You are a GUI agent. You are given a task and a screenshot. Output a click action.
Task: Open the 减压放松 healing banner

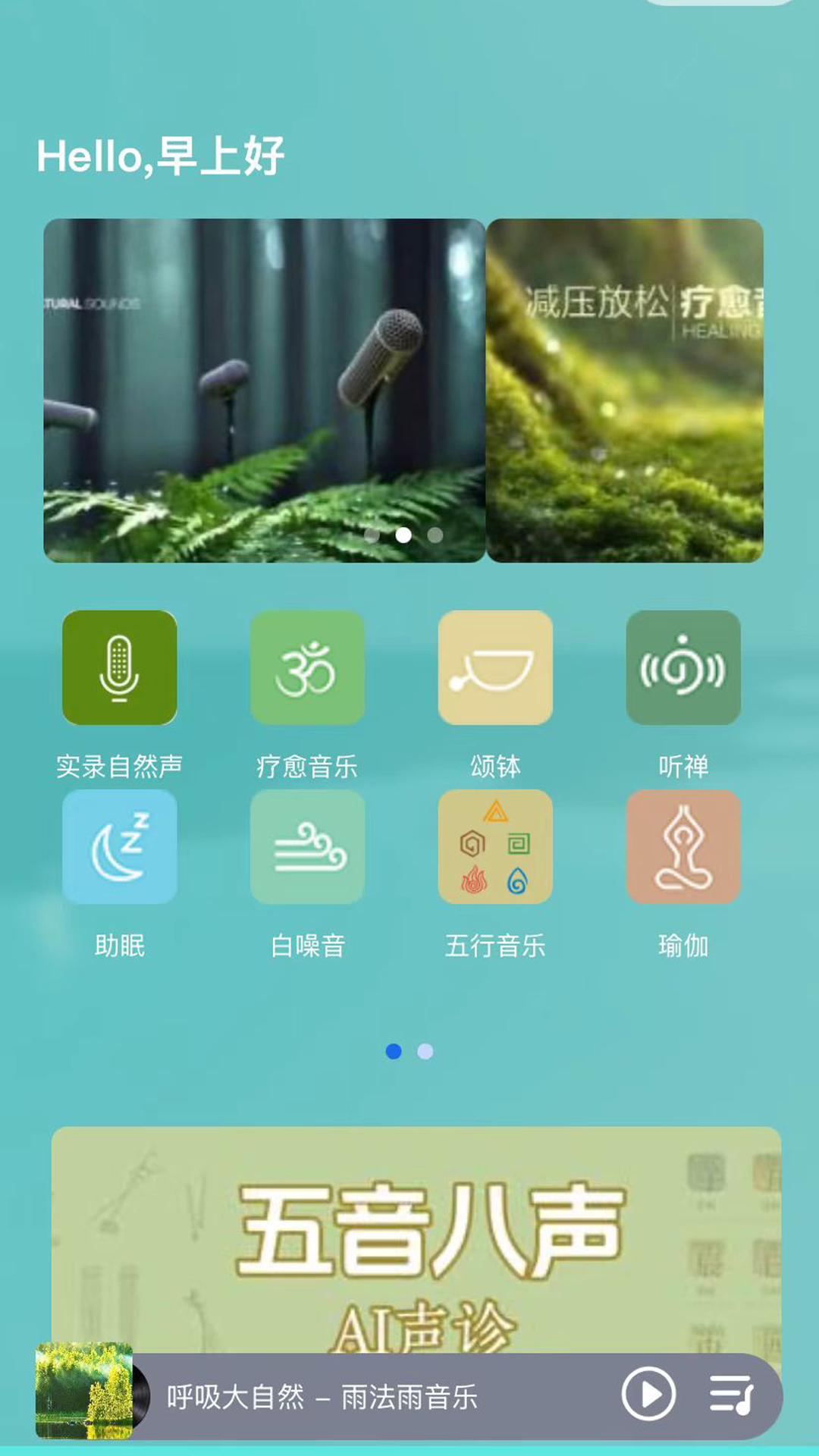(x=625, y=390)
